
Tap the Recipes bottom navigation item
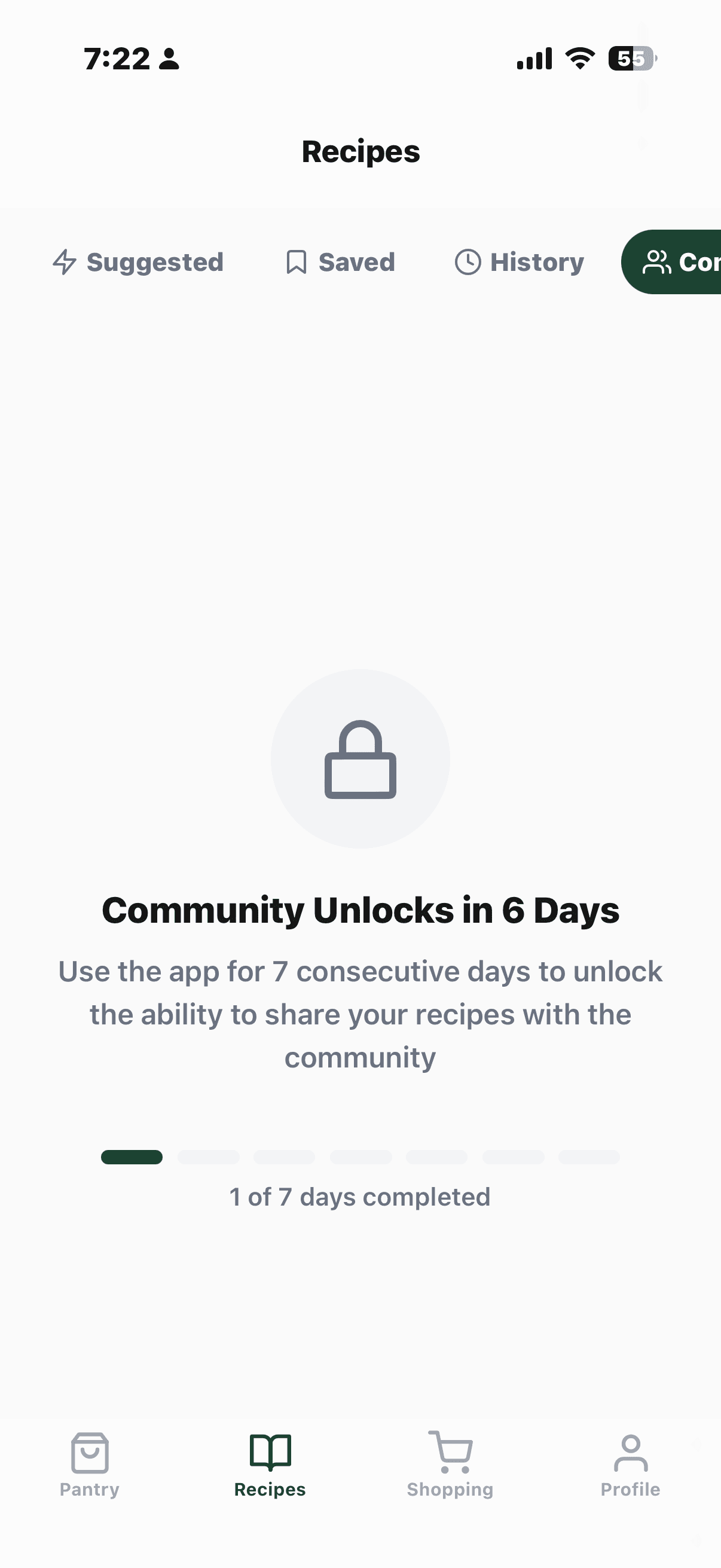tap(270, 1465)
